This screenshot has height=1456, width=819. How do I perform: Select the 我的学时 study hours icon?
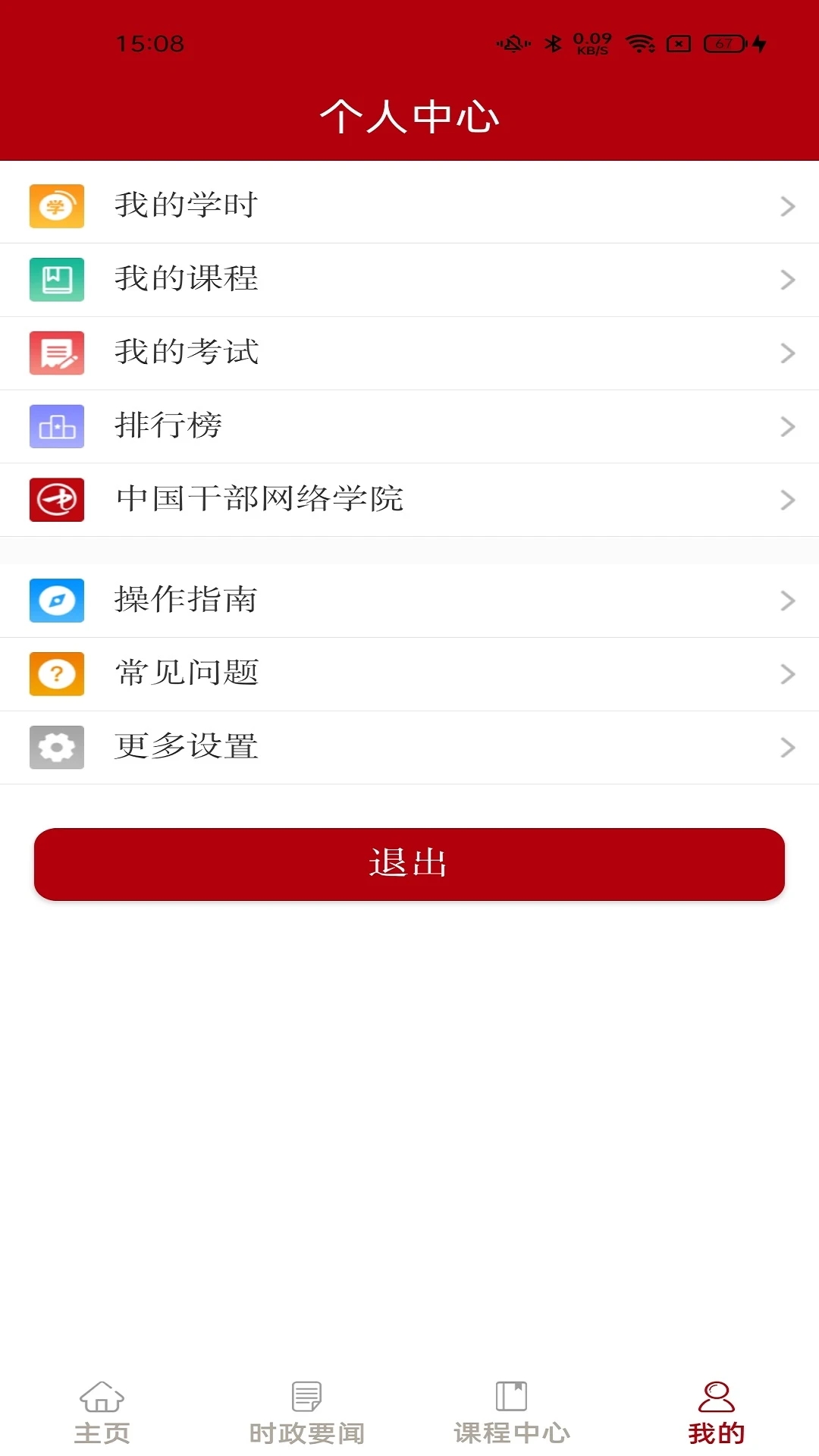click(56, 205)
